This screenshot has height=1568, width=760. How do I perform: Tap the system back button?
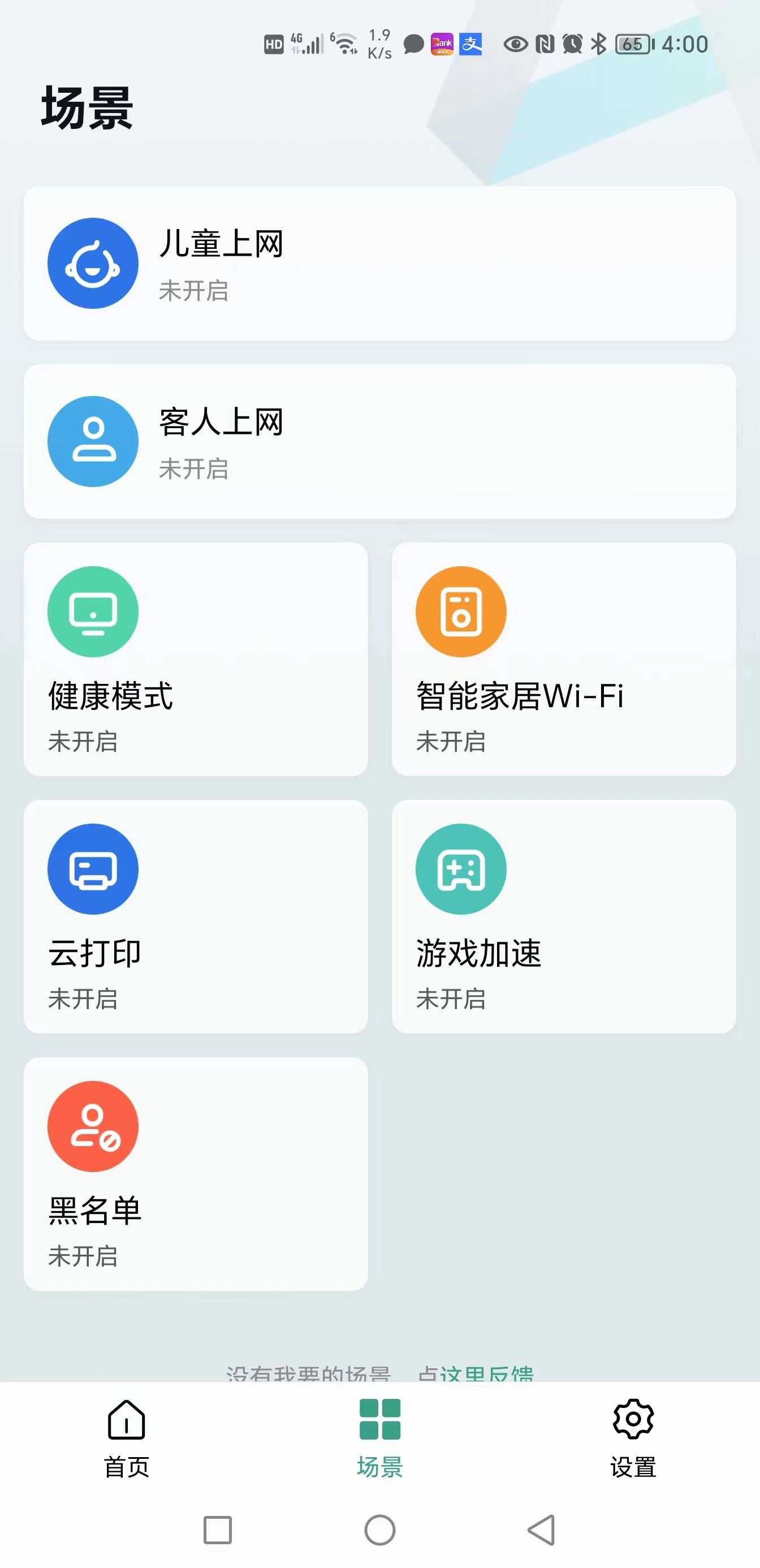[542, 1530]
